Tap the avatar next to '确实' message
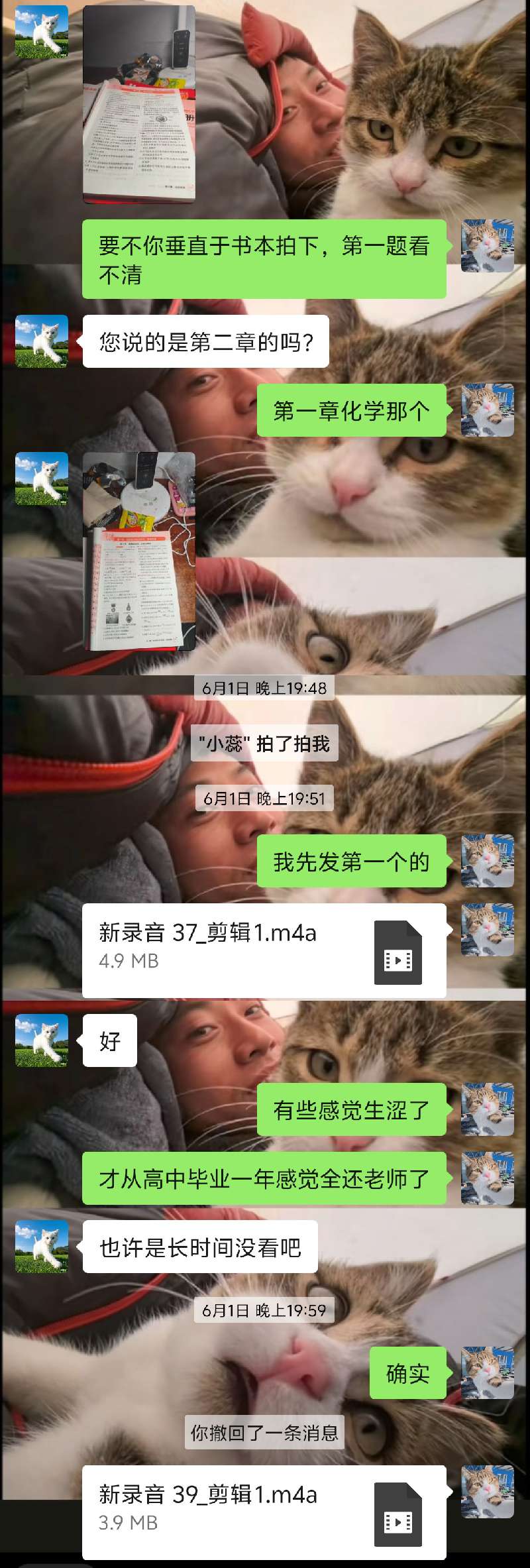530x1568 pixels. pyautogui.click(x=488, y=1372)
